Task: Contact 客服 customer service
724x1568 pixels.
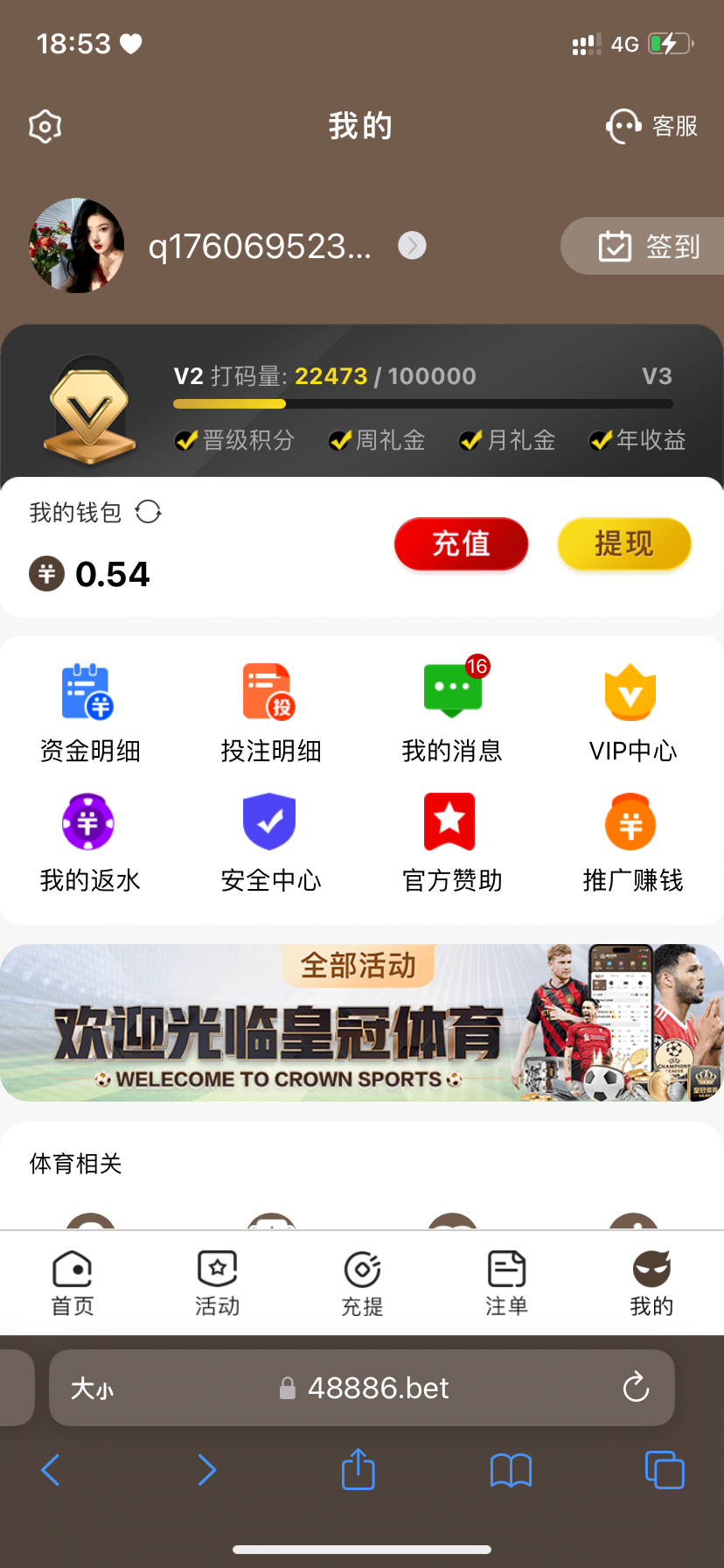Action: pyautogui.click(x=652, y=127)
